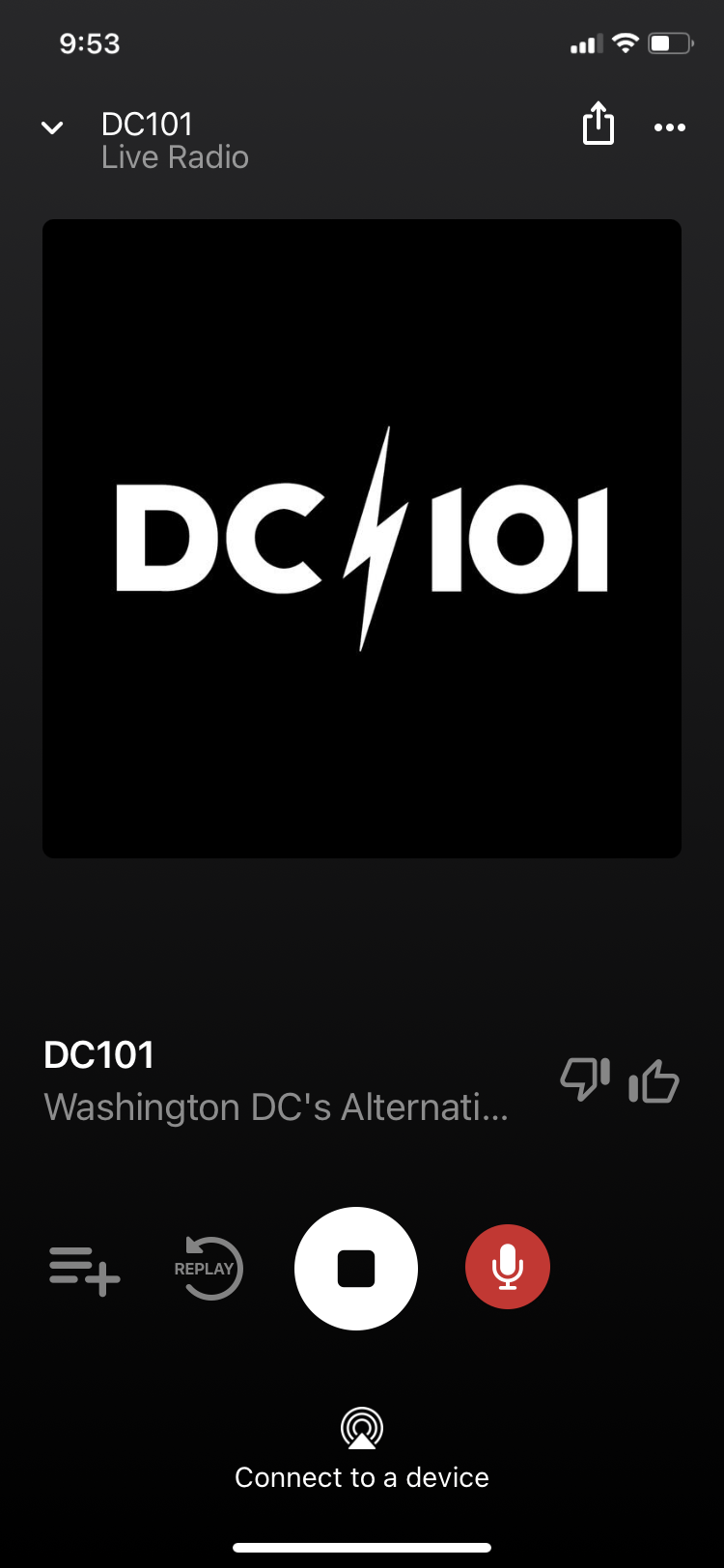Image resolution: width=724 pixels, height=1568 pixels.
Task: Tap the red microphone button
Action: (508, 1267)
